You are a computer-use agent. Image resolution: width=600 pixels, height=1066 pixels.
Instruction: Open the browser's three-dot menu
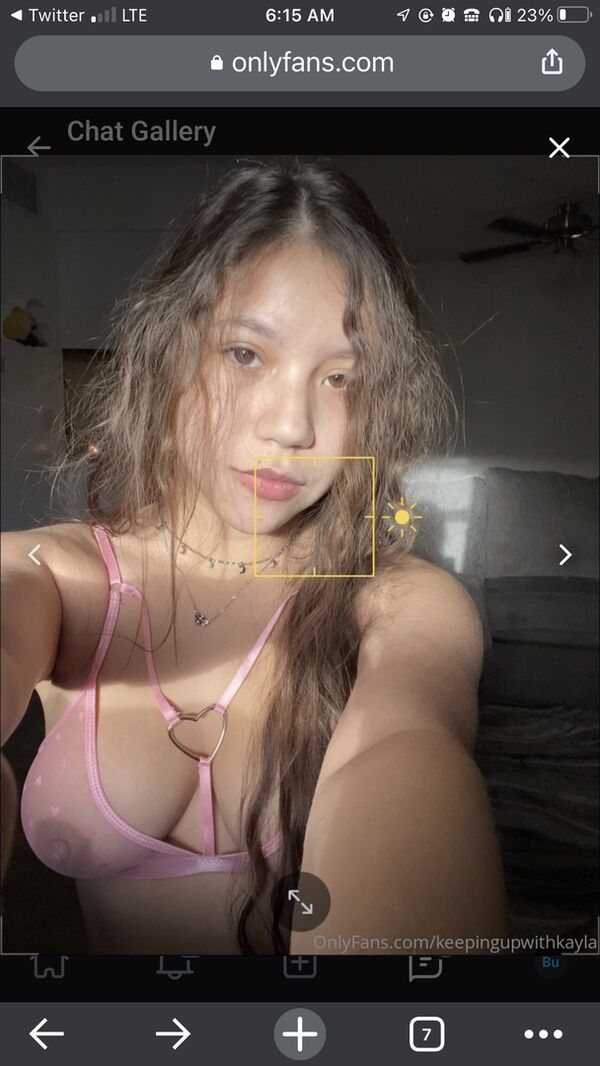543,1034
